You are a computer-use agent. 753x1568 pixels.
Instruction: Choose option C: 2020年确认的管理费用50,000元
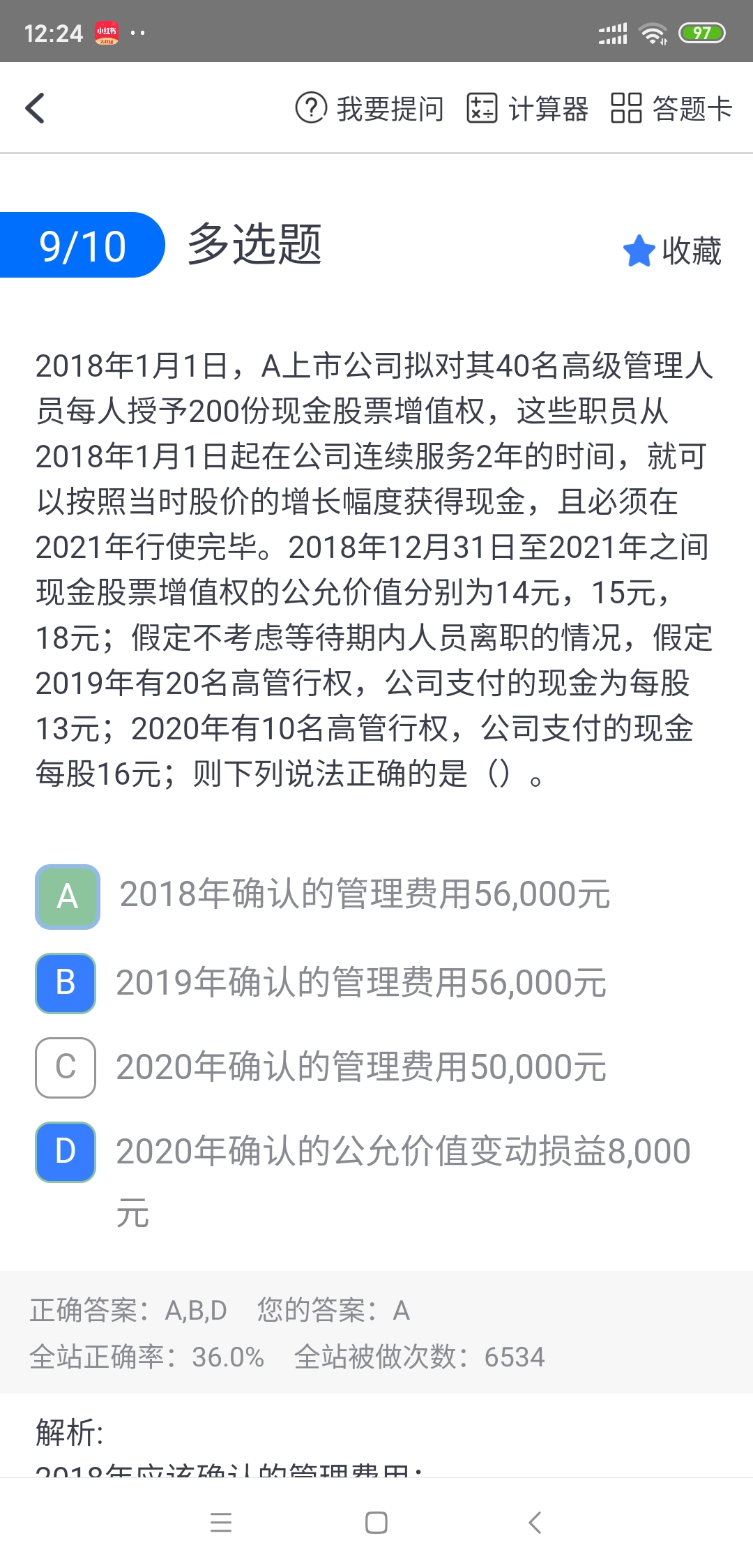[66, 1067]
